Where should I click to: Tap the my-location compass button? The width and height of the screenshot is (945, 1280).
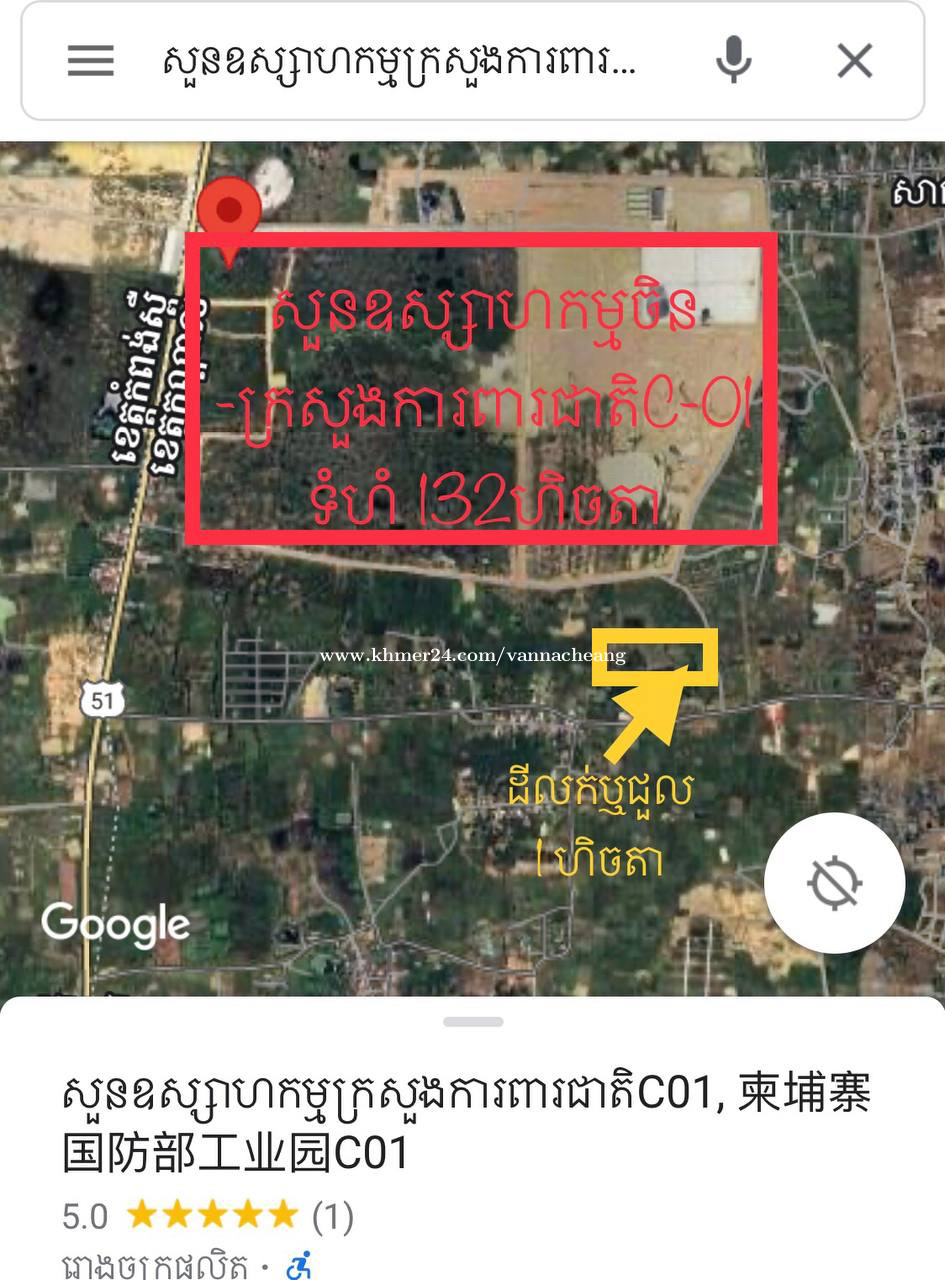834,883
